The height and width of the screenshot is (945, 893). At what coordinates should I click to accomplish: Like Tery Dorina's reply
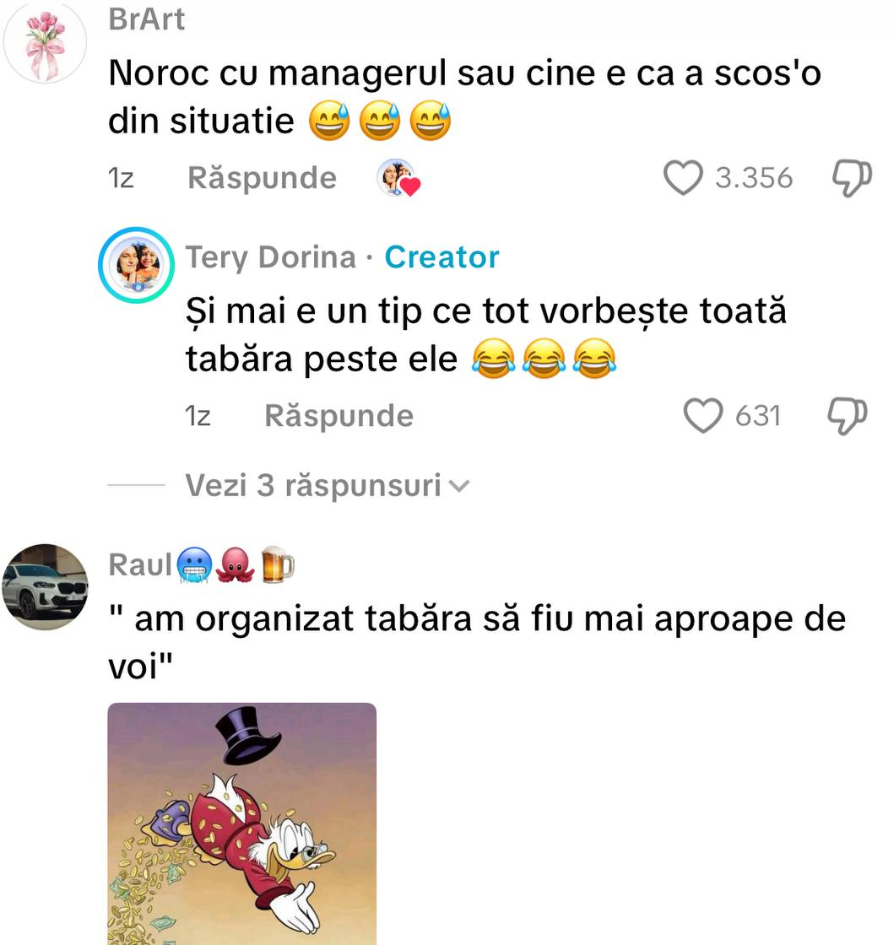click(x=703, y=416)
